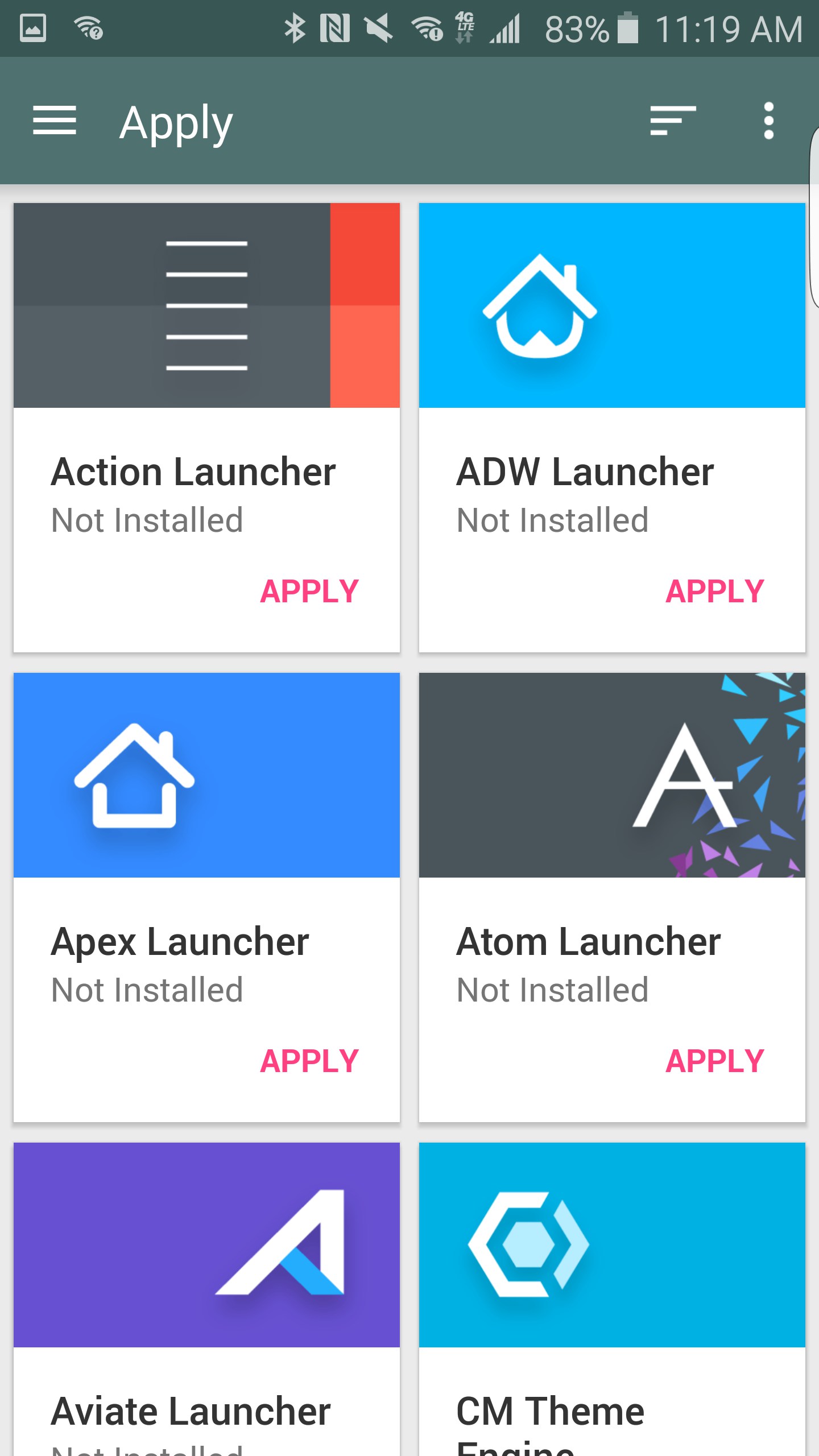Screen dimensions: 819x1456
Task: Tap the Atom Launcher name label
Action: [589, 940]
